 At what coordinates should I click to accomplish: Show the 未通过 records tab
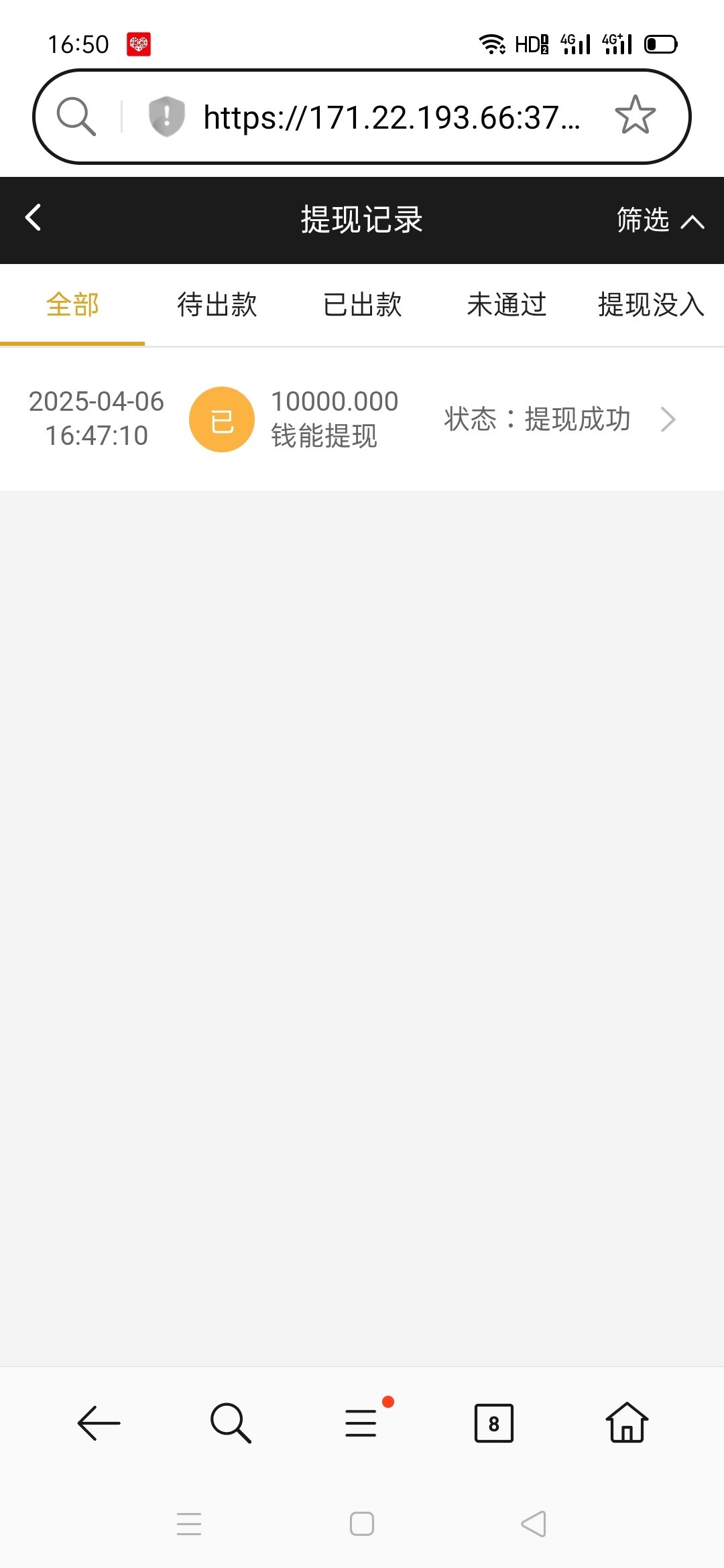tap(507, 305)
